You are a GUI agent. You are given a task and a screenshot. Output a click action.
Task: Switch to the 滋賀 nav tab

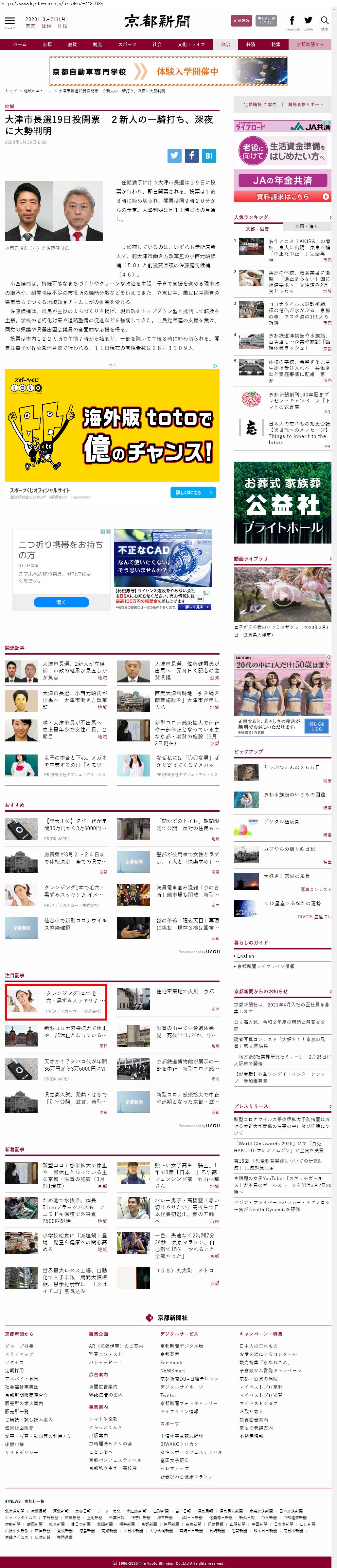click(72, 45)
